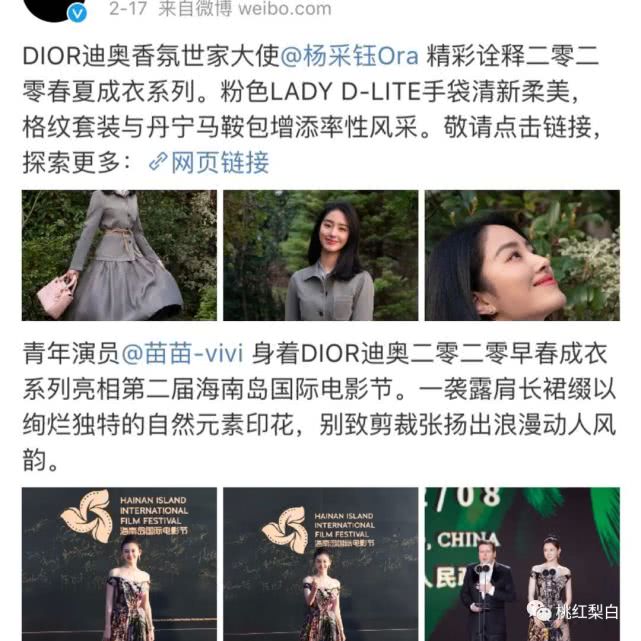View the photo with the pink handbag
The image size is (641, 641).
coord(119,255)
